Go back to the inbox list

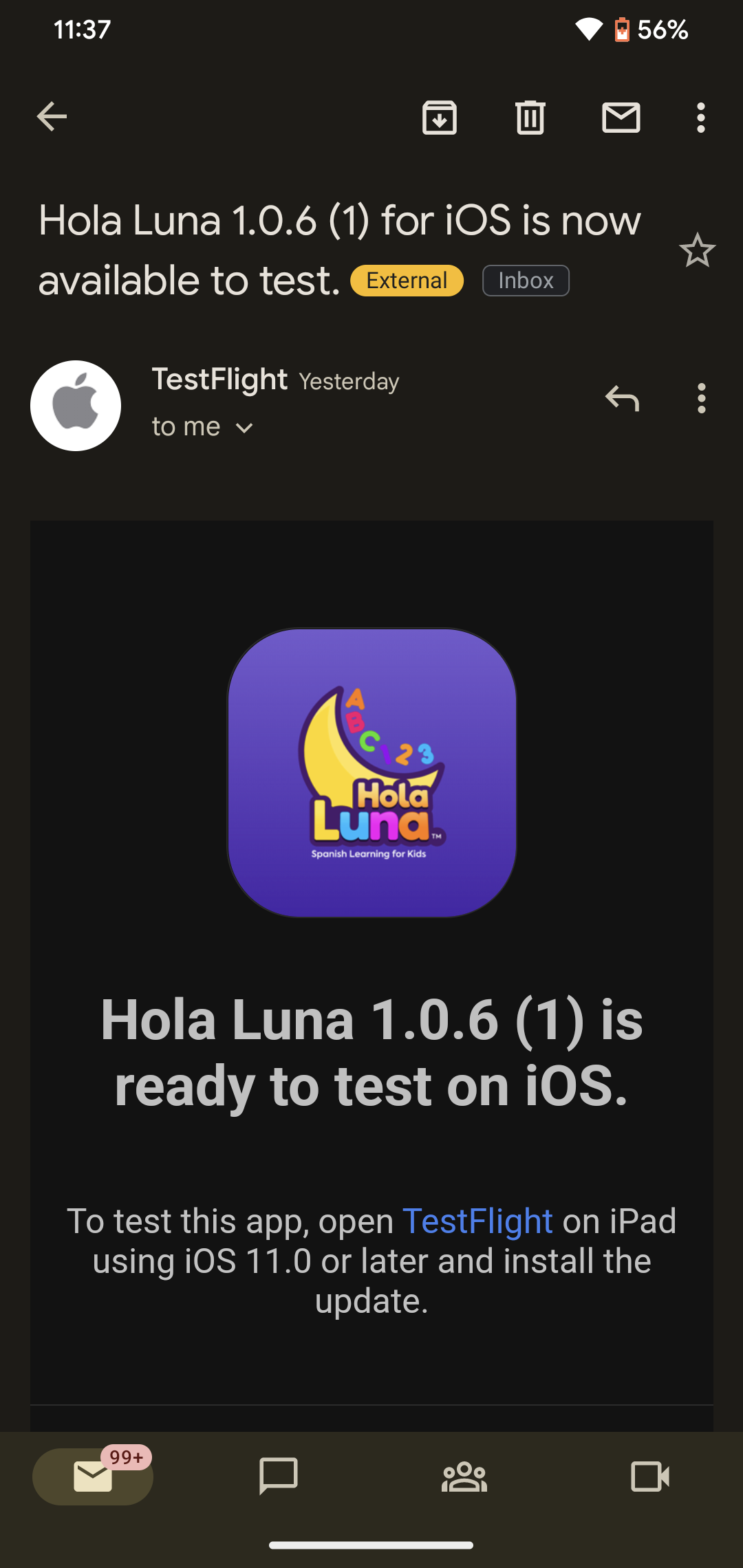click(52, 117)
